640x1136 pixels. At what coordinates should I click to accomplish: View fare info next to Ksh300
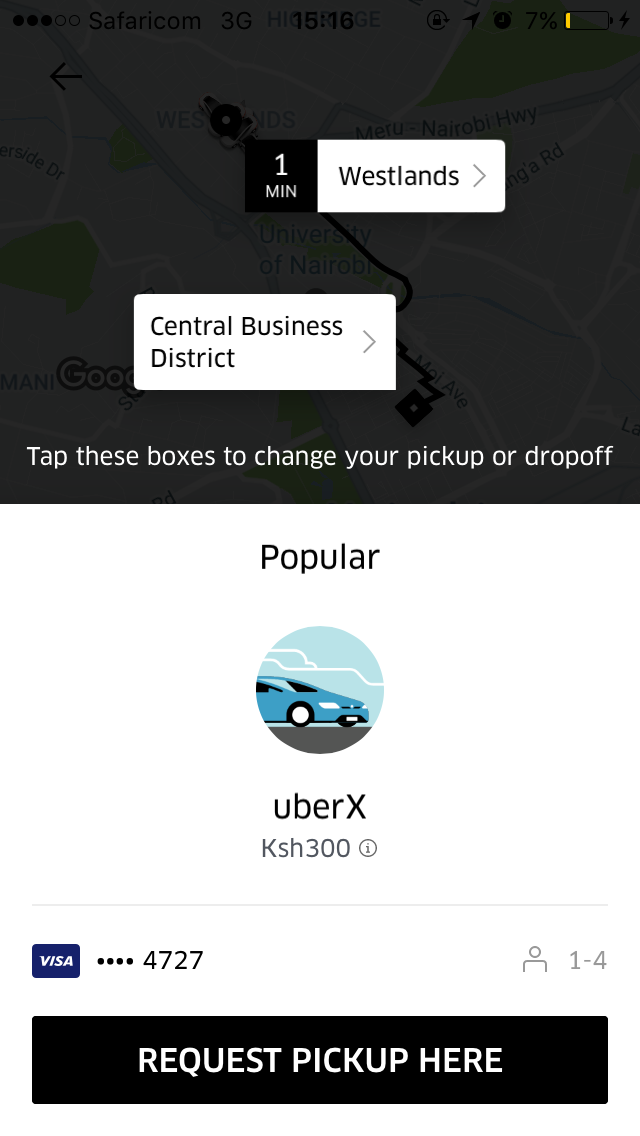point(369,849)
